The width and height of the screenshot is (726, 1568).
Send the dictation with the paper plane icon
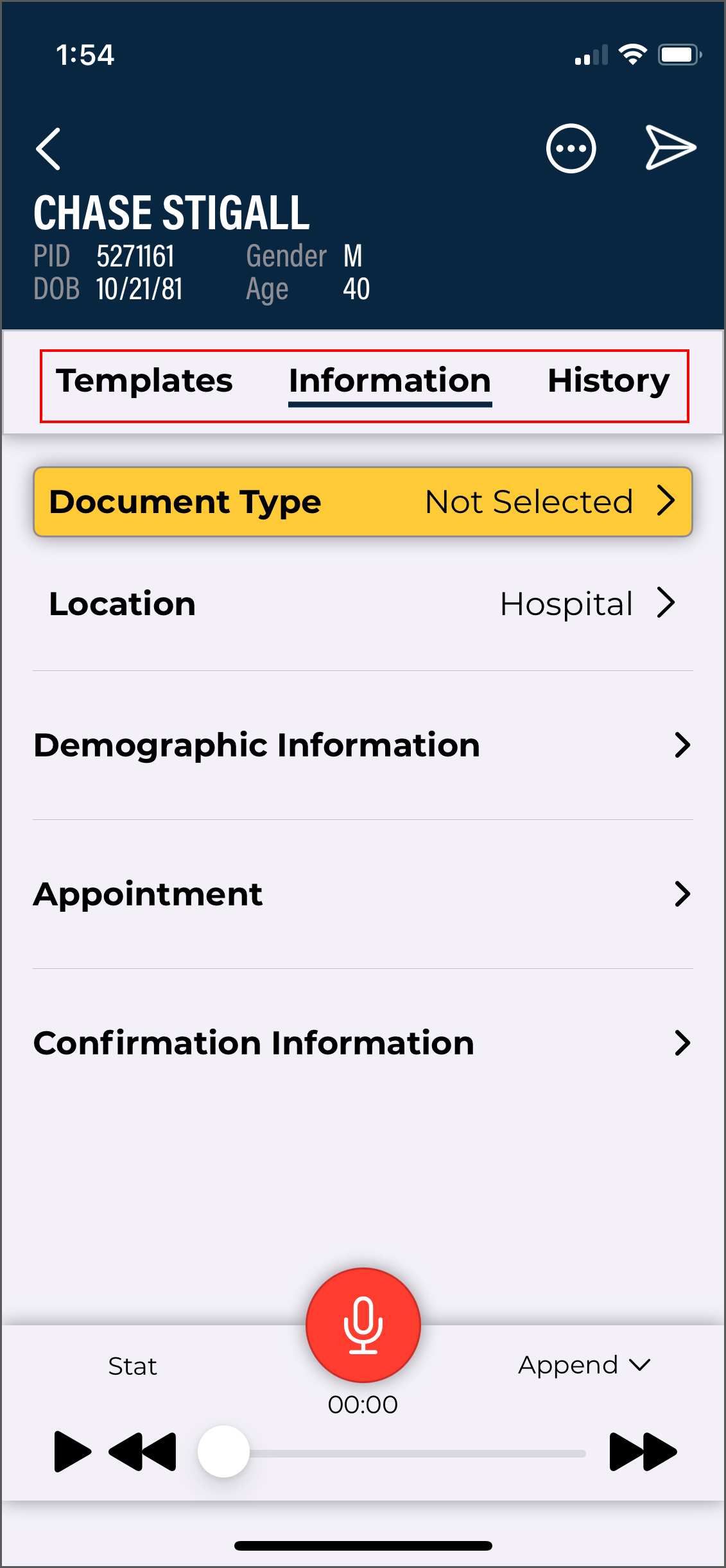(670, 148)
